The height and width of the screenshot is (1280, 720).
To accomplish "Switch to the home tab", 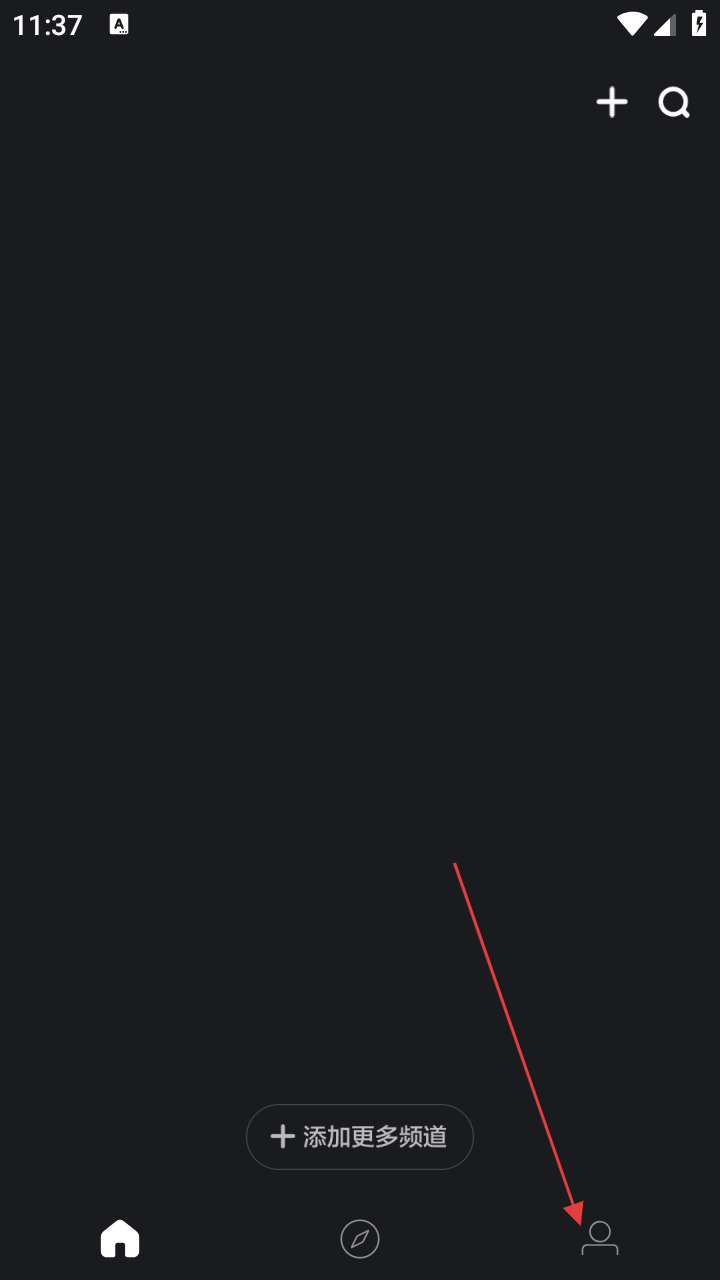I will (120, 1239).
